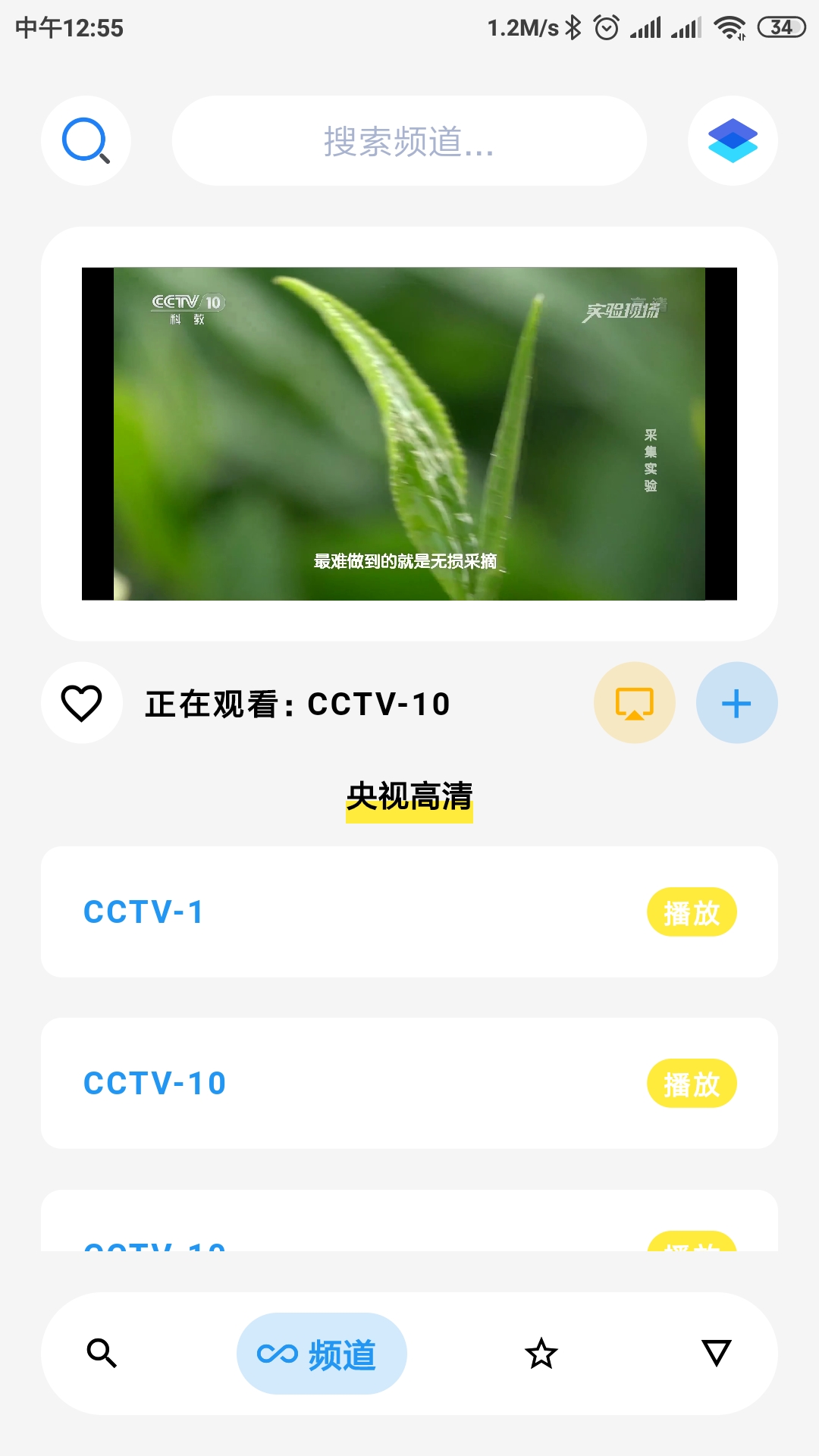This screenshot has height=1456, width=819.
Task: Favorite CCTV-10 with the heart icon
Action: (x=82, y=703)
